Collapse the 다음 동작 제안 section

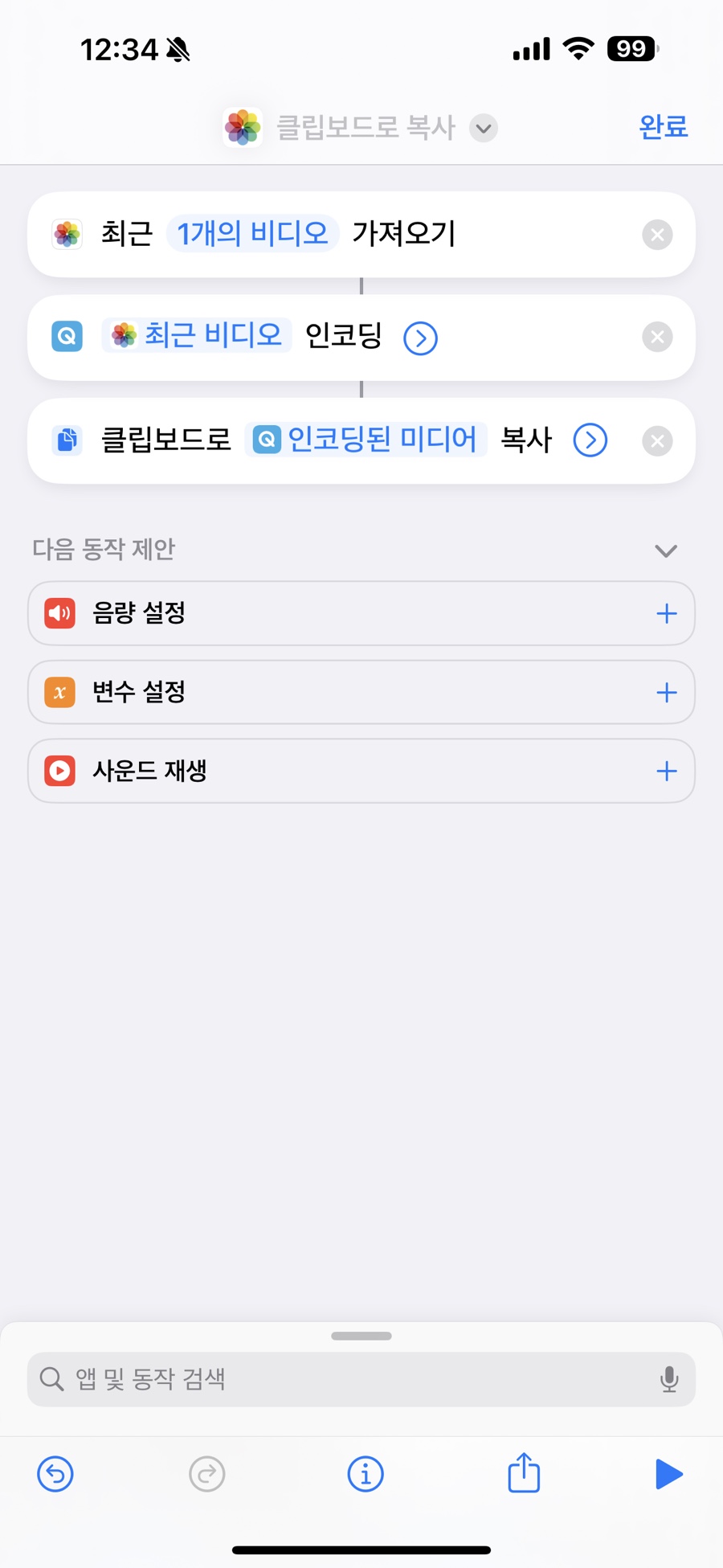[666, 551]
